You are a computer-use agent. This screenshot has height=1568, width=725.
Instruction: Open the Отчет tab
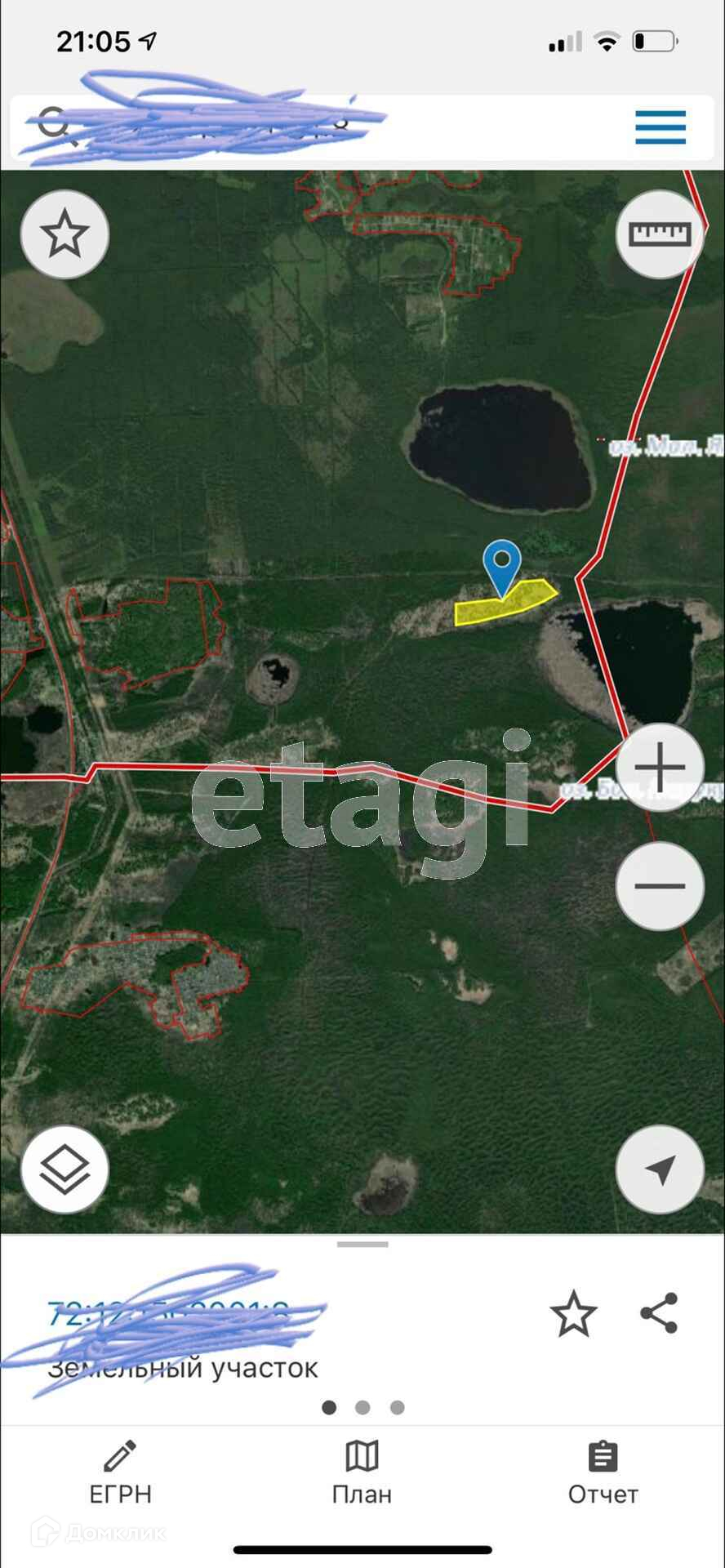[603, 1473]
